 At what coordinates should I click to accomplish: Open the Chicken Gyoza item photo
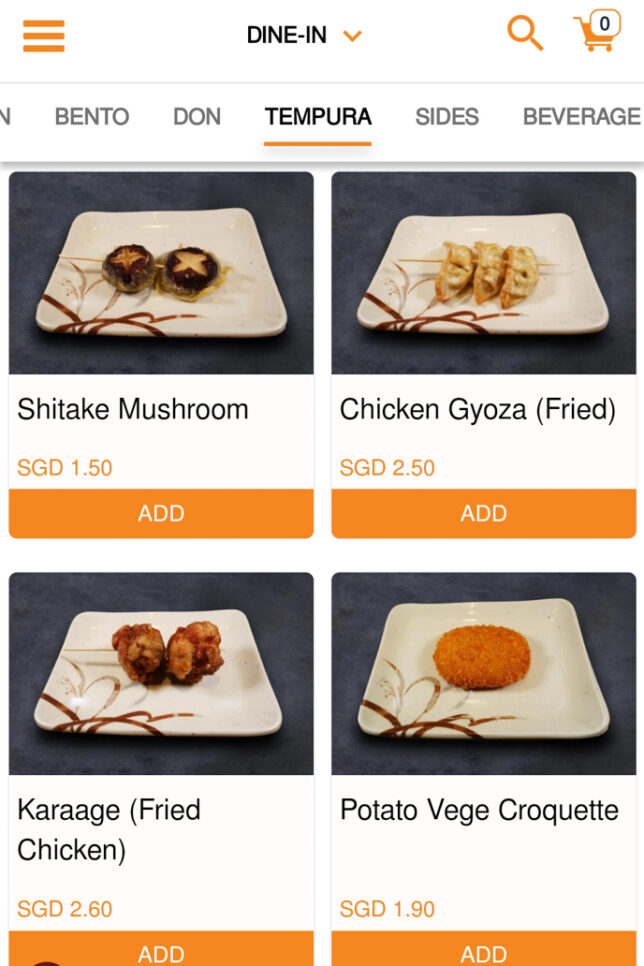(483, 273)
